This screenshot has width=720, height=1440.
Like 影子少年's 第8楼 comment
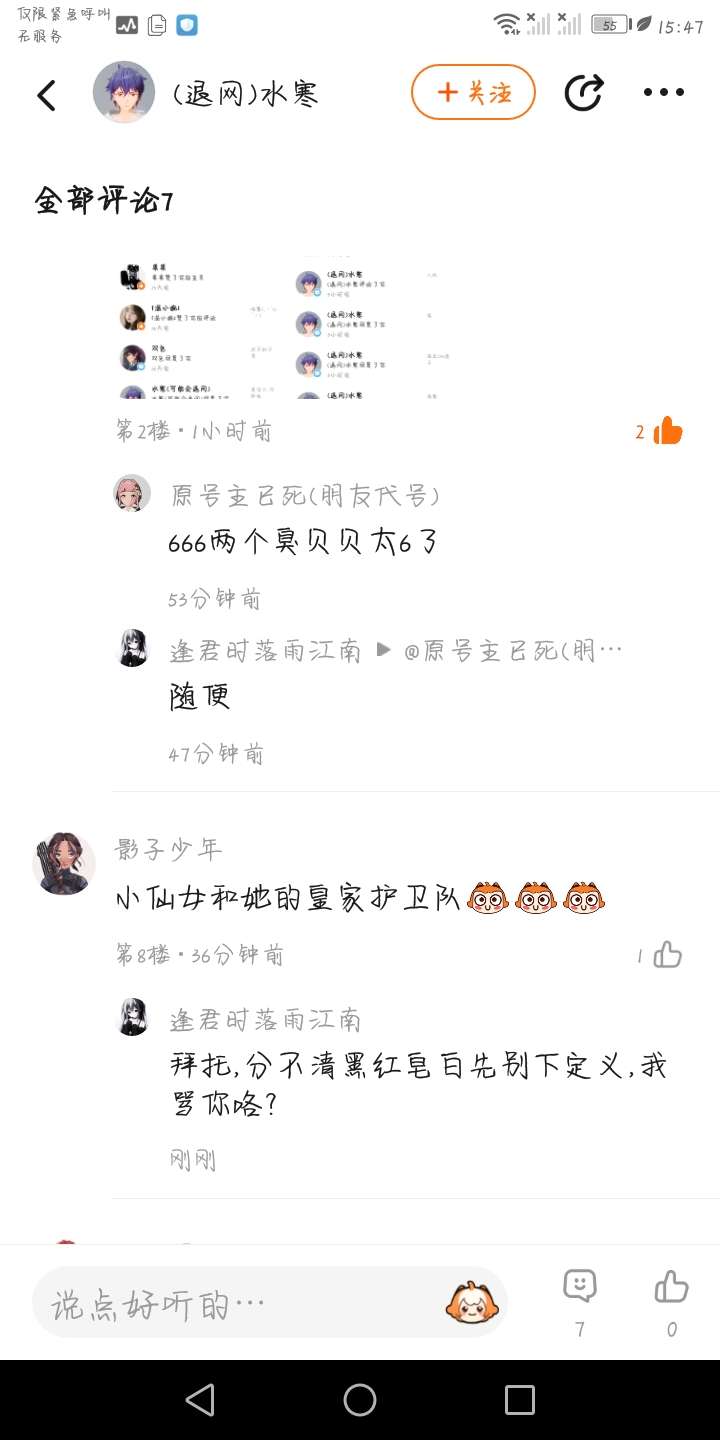(667, 956)
